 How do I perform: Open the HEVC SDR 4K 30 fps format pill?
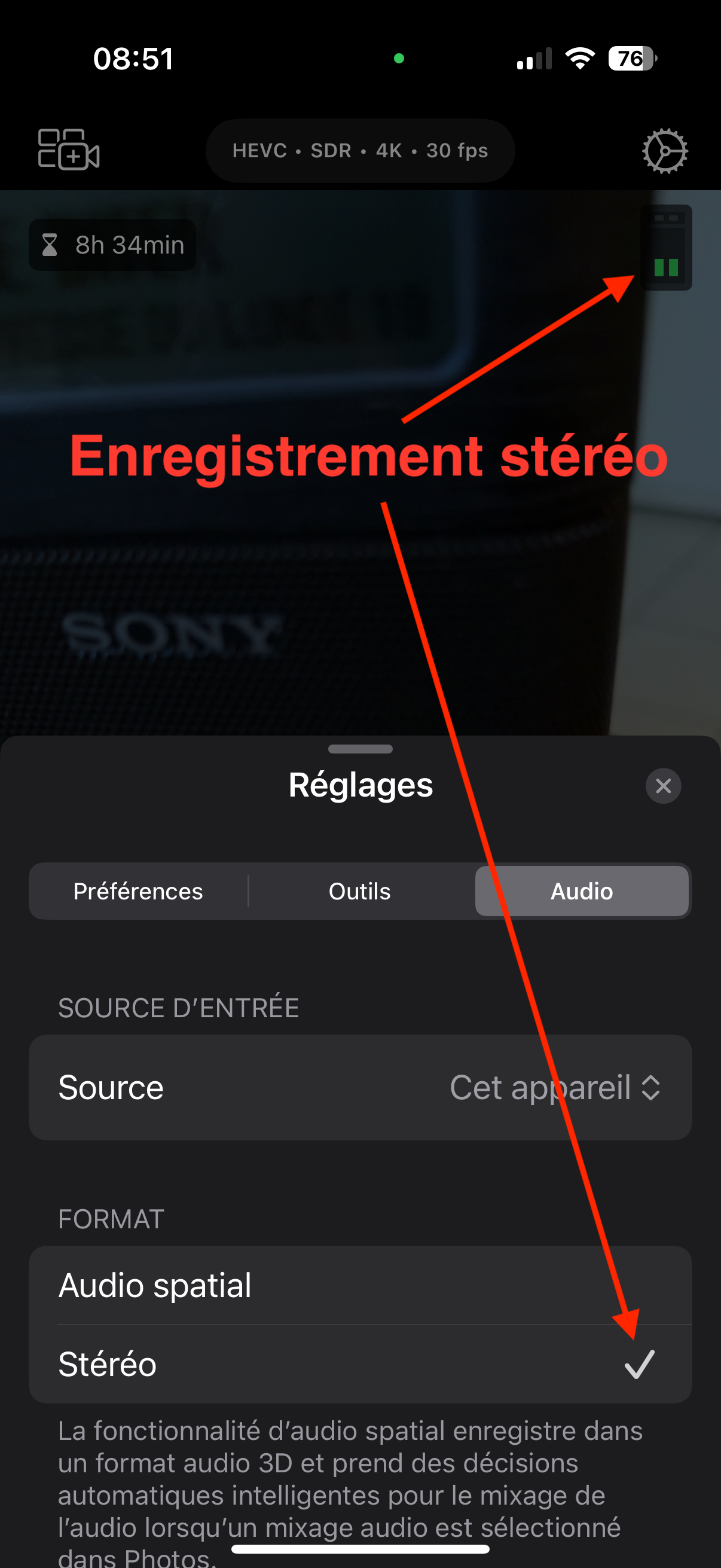(360, 150)
